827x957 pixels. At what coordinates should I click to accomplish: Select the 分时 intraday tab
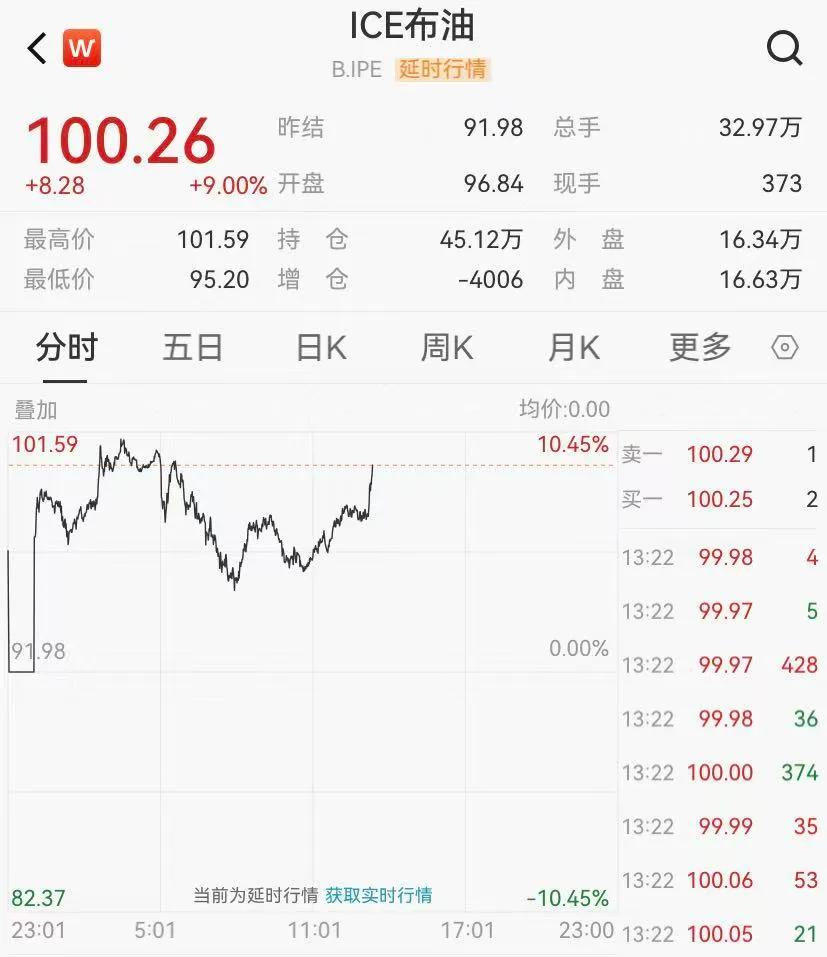66,347
